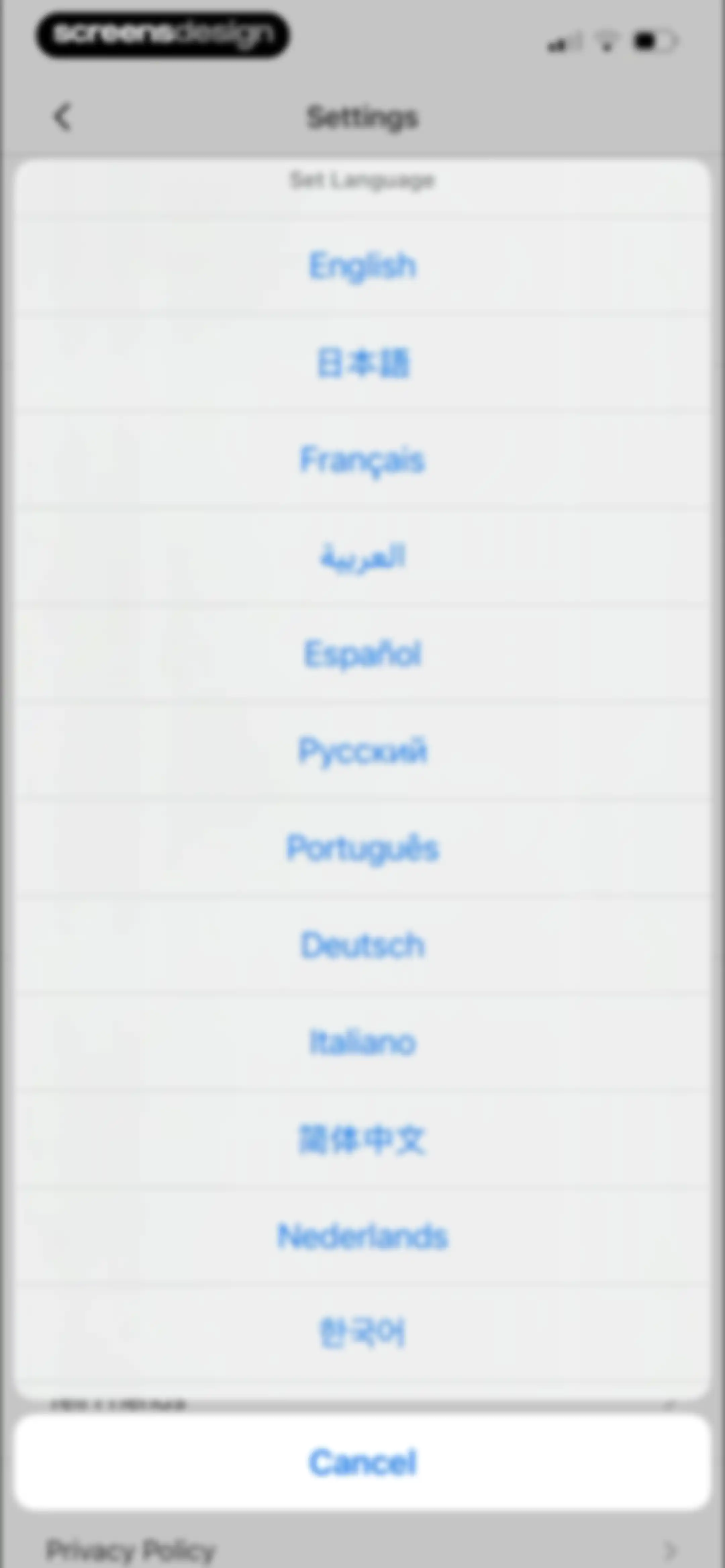Pick the Korean language option
This screenshot has width=725, height=1568.
pyautogui.click(x=363, y=1333)
